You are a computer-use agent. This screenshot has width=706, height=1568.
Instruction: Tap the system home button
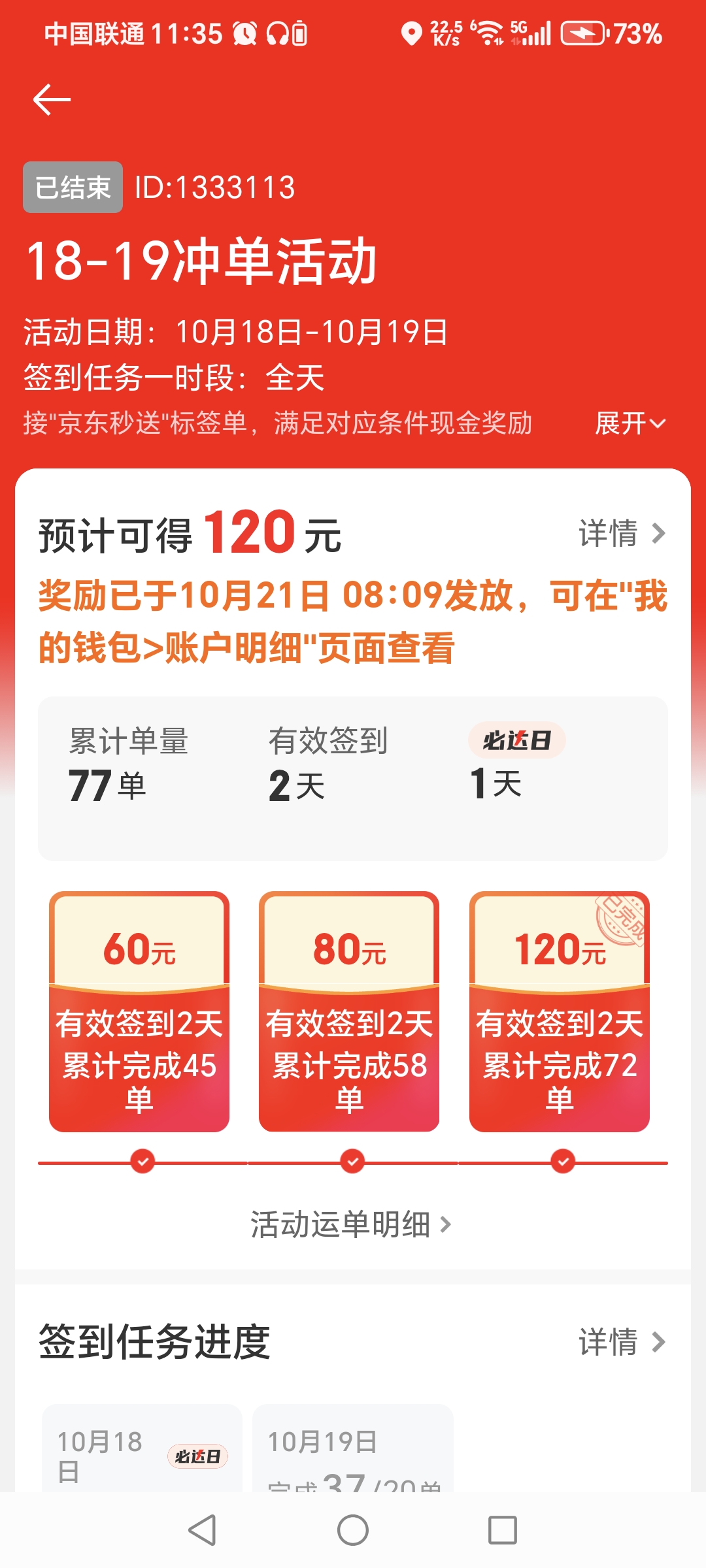click(353, 1530)
